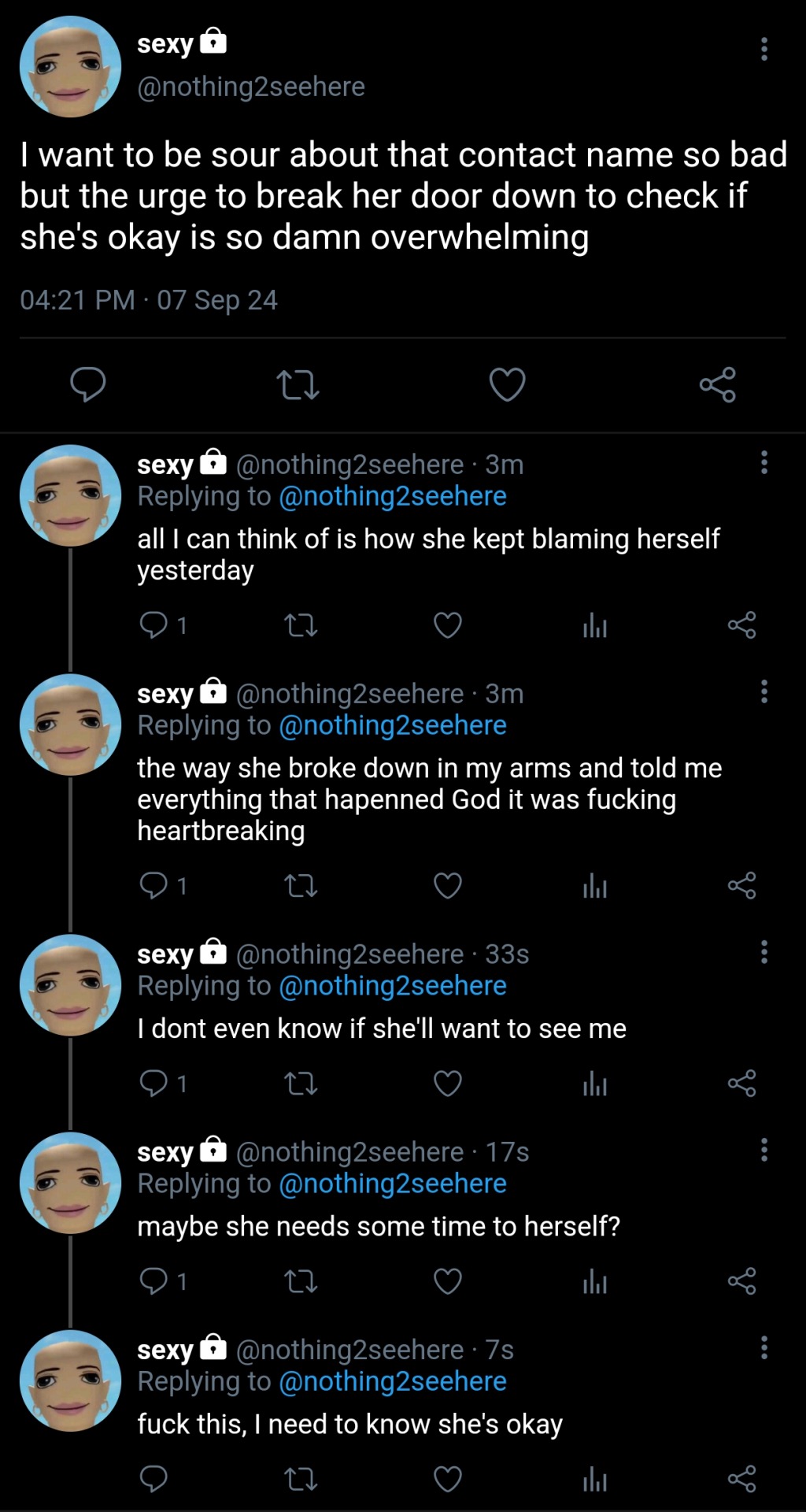Open profile picture on the main tweet
The height and width of the screenshot is (1512, 806).
70,67
